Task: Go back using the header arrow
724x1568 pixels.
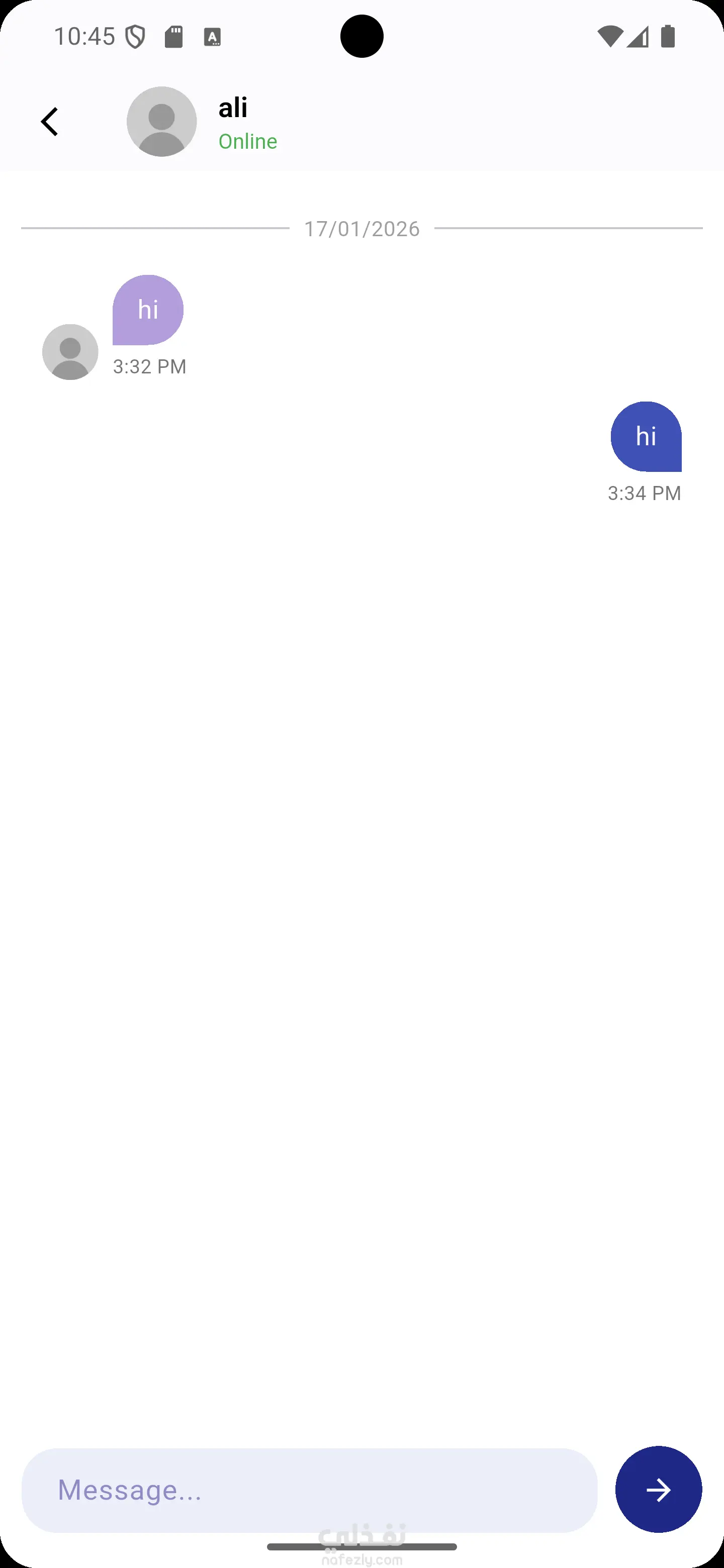Action: [50, 122]
